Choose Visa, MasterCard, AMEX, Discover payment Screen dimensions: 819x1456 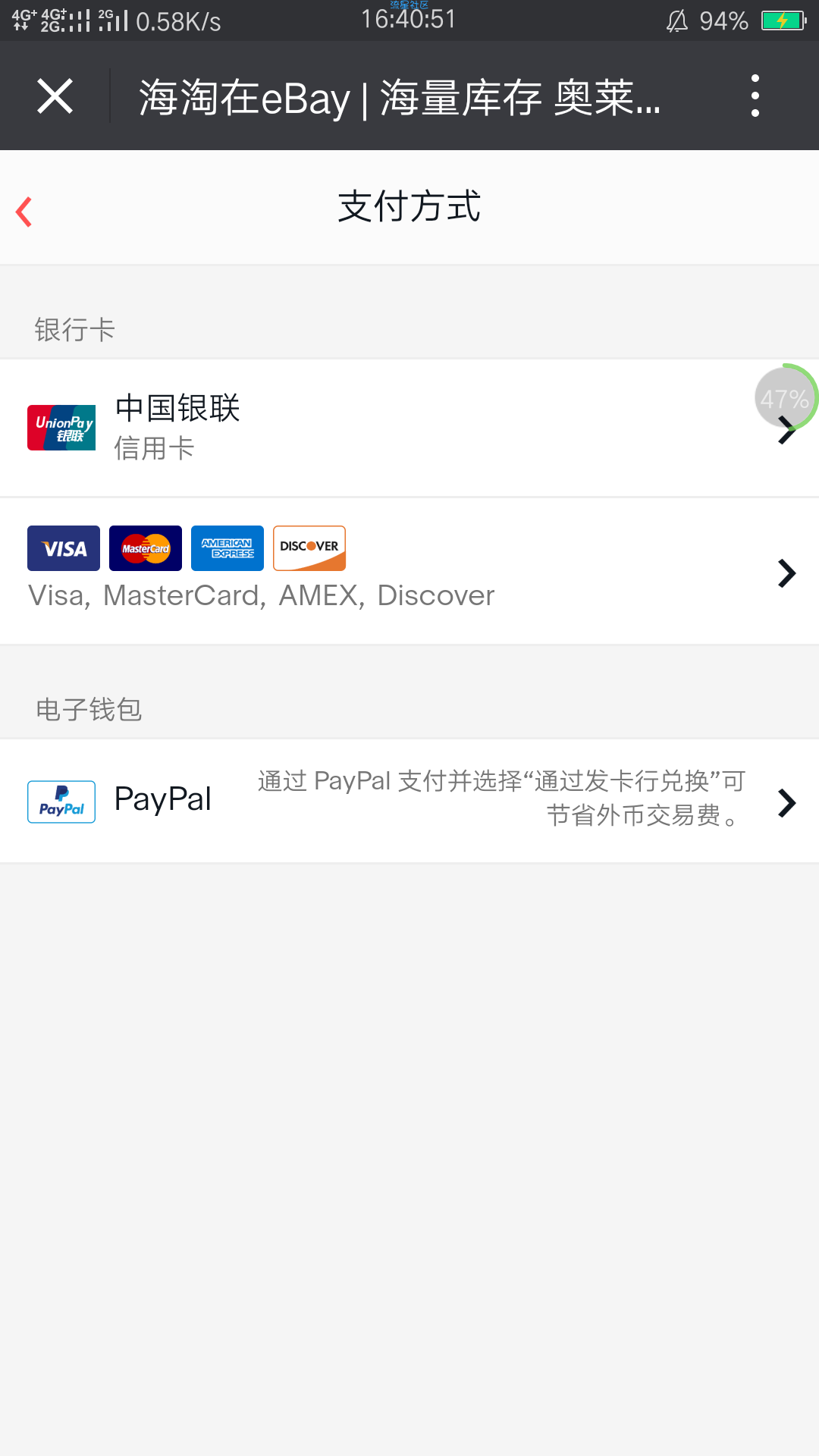point(409,572)
